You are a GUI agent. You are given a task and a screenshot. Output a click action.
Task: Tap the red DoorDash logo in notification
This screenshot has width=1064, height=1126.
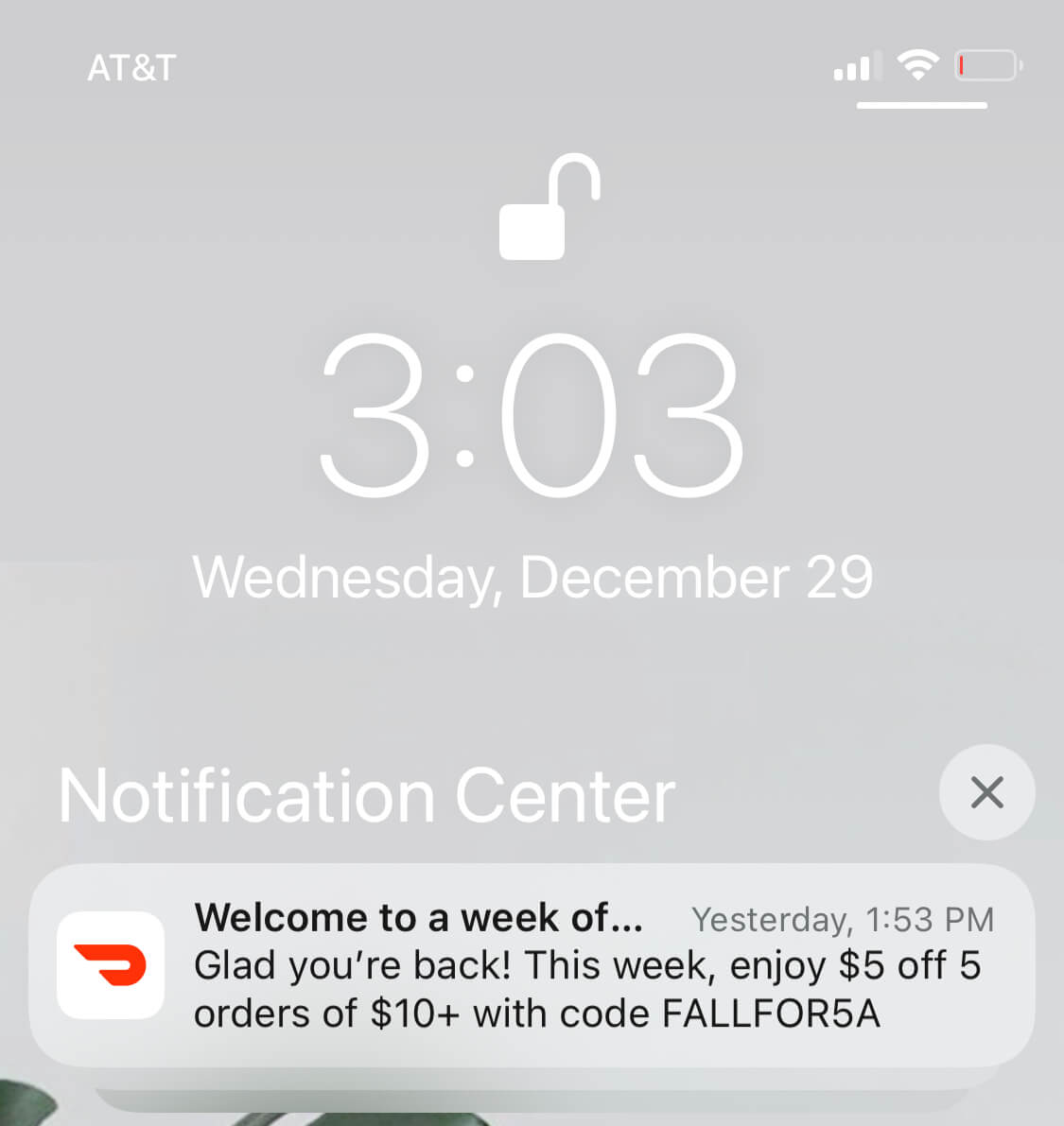tap(110, 965)
